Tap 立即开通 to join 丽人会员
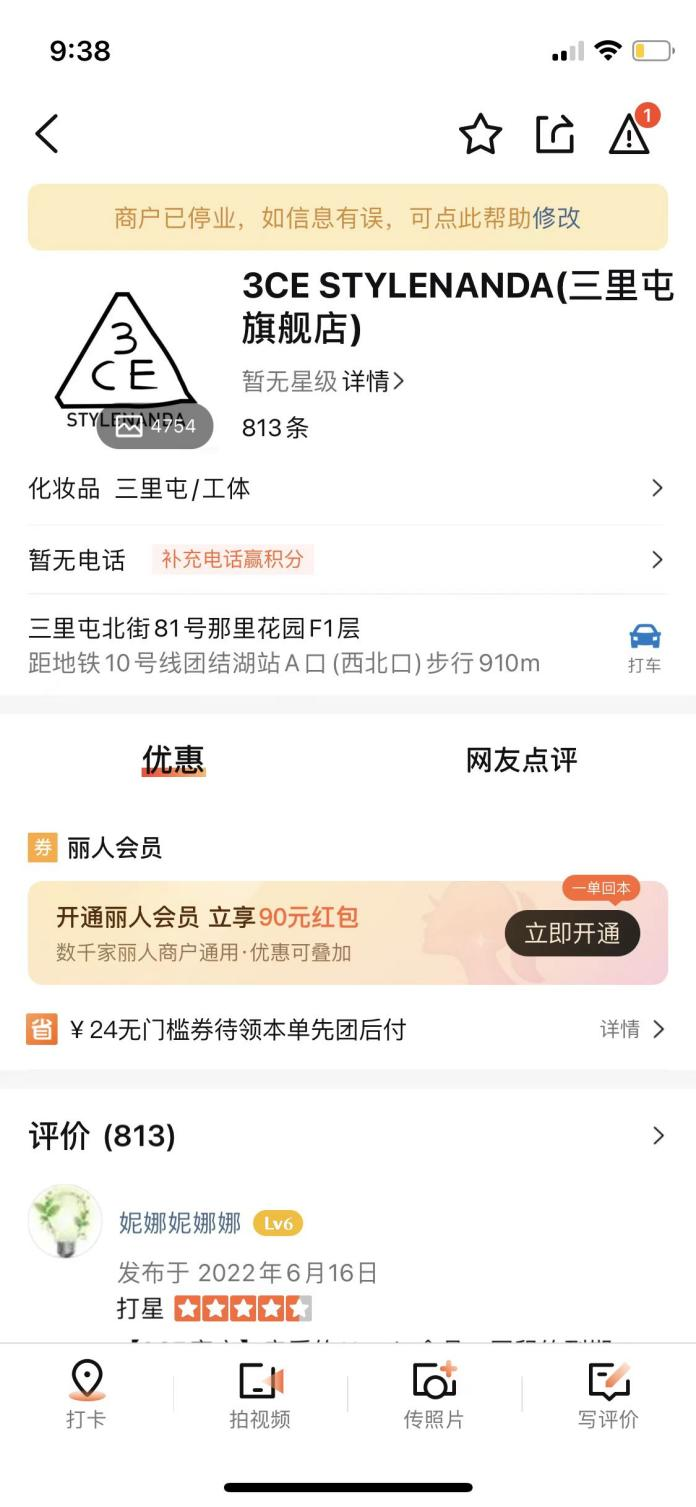 click(572, 933)
